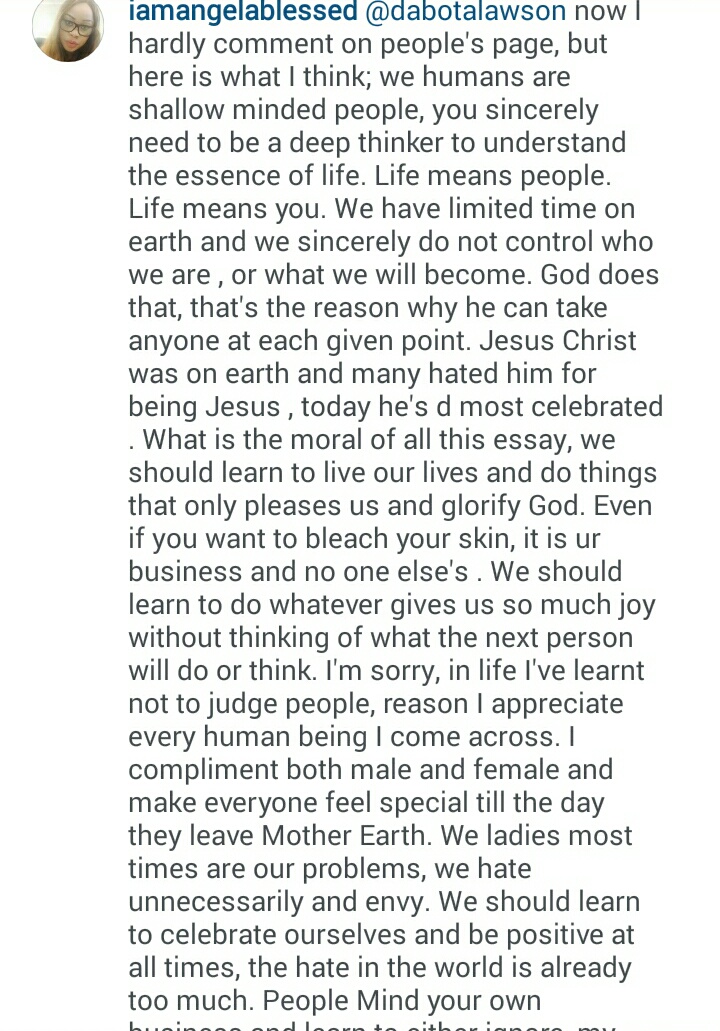Open iamangelablessed's profile picture
This screenshot has width=720, height=1031.
click(x=68, y=26)
